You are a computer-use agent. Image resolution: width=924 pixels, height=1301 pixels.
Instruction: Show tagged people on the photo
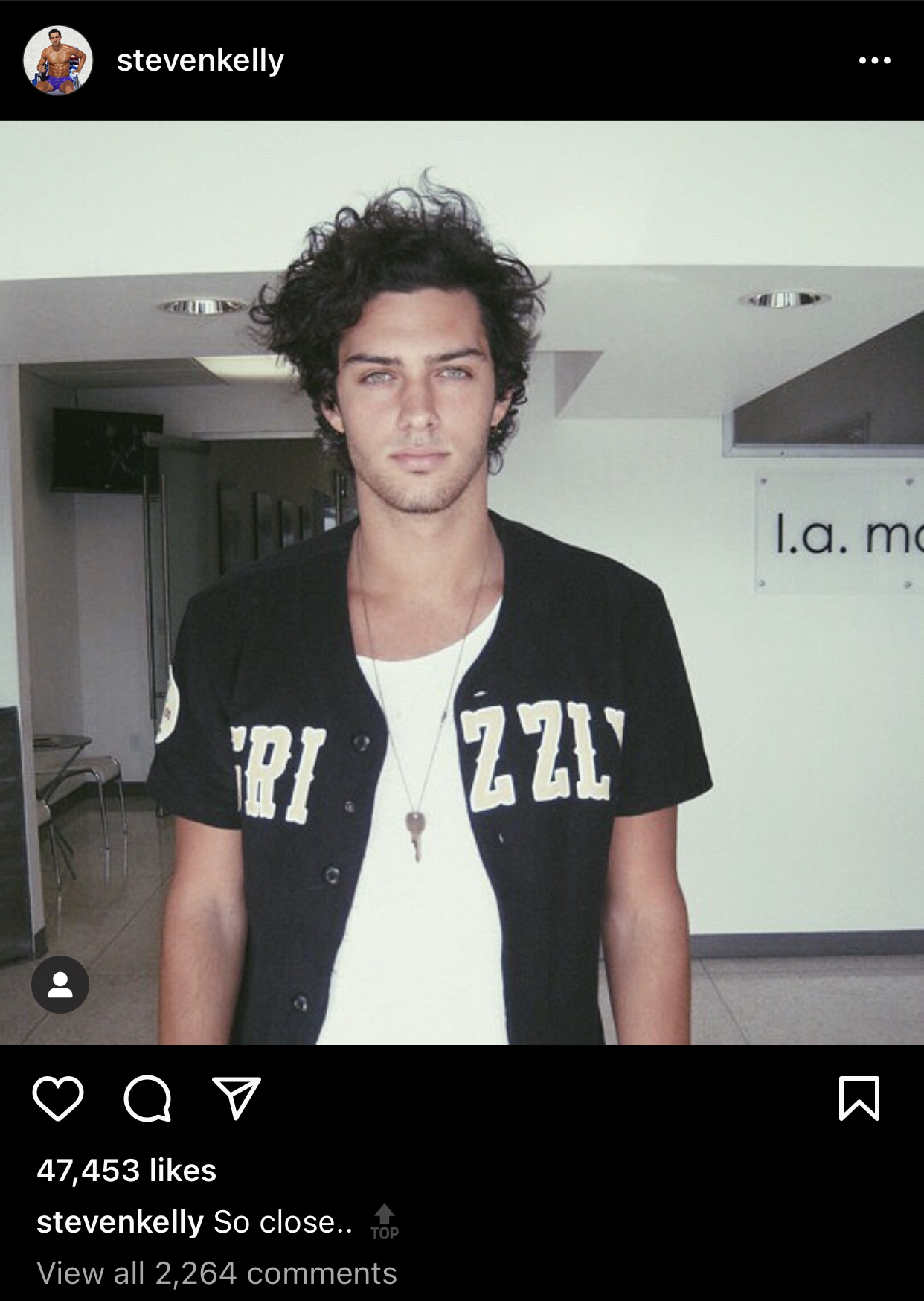[60, 984]
